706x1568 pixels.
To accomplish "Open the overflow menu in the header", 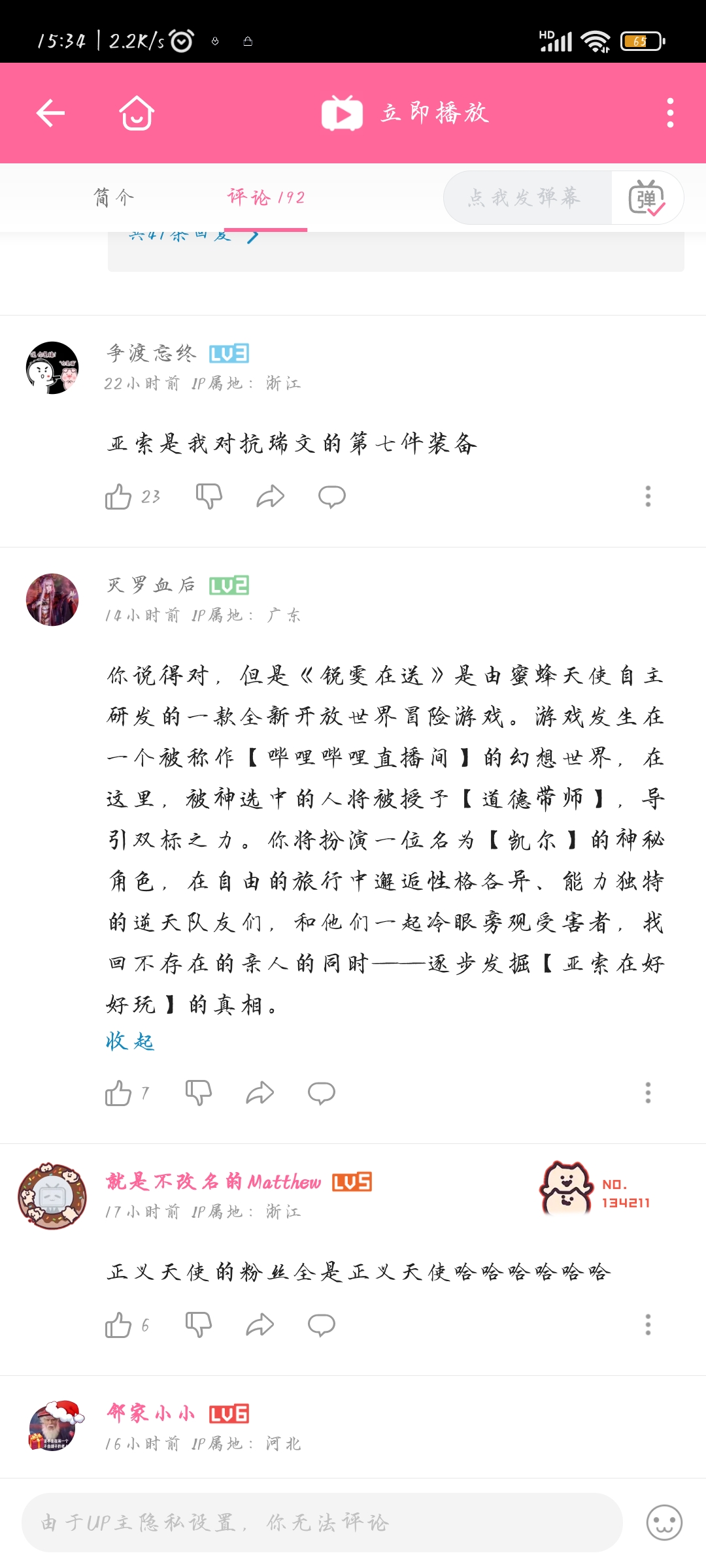I will pyautogui.click(x=670, y=113).
